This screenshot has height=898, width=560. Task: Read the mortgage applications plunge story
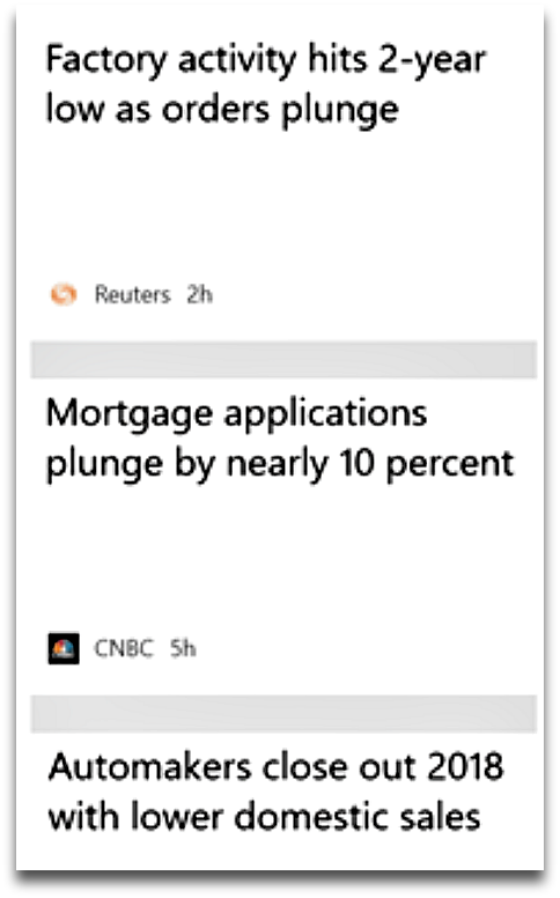point(280,438)
